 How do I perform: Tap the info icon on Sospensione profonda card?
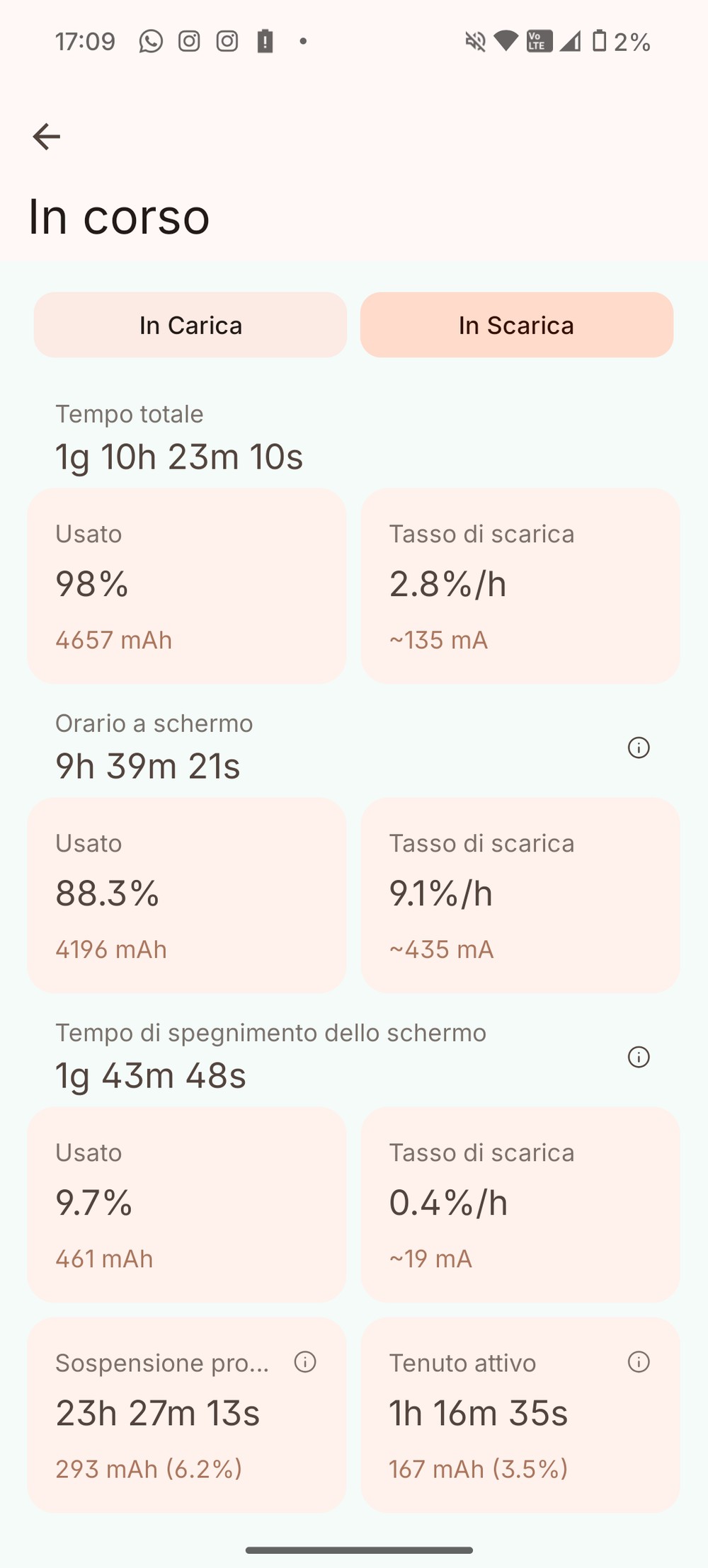(305, 1362)
